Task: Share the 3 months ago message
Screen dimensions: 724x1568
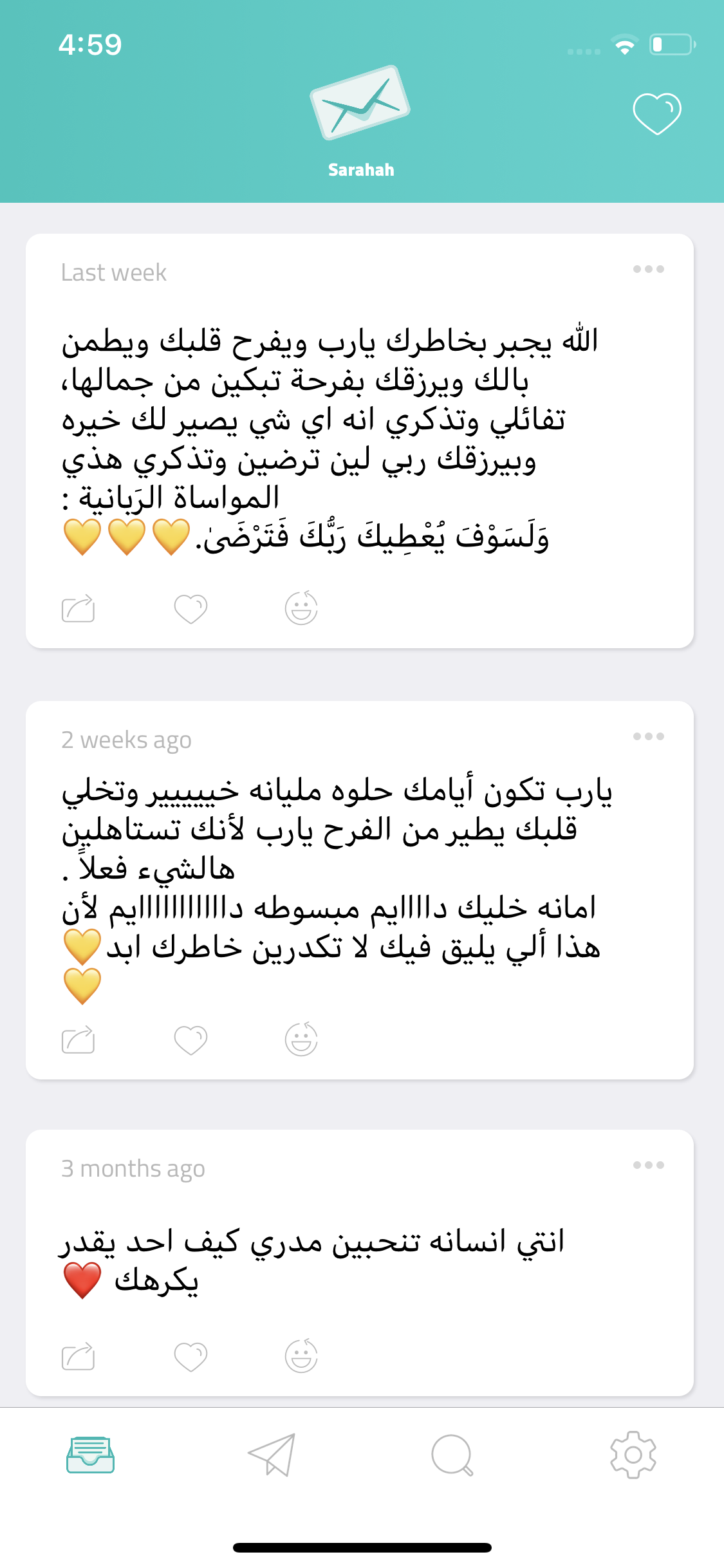Action: 78,1356
